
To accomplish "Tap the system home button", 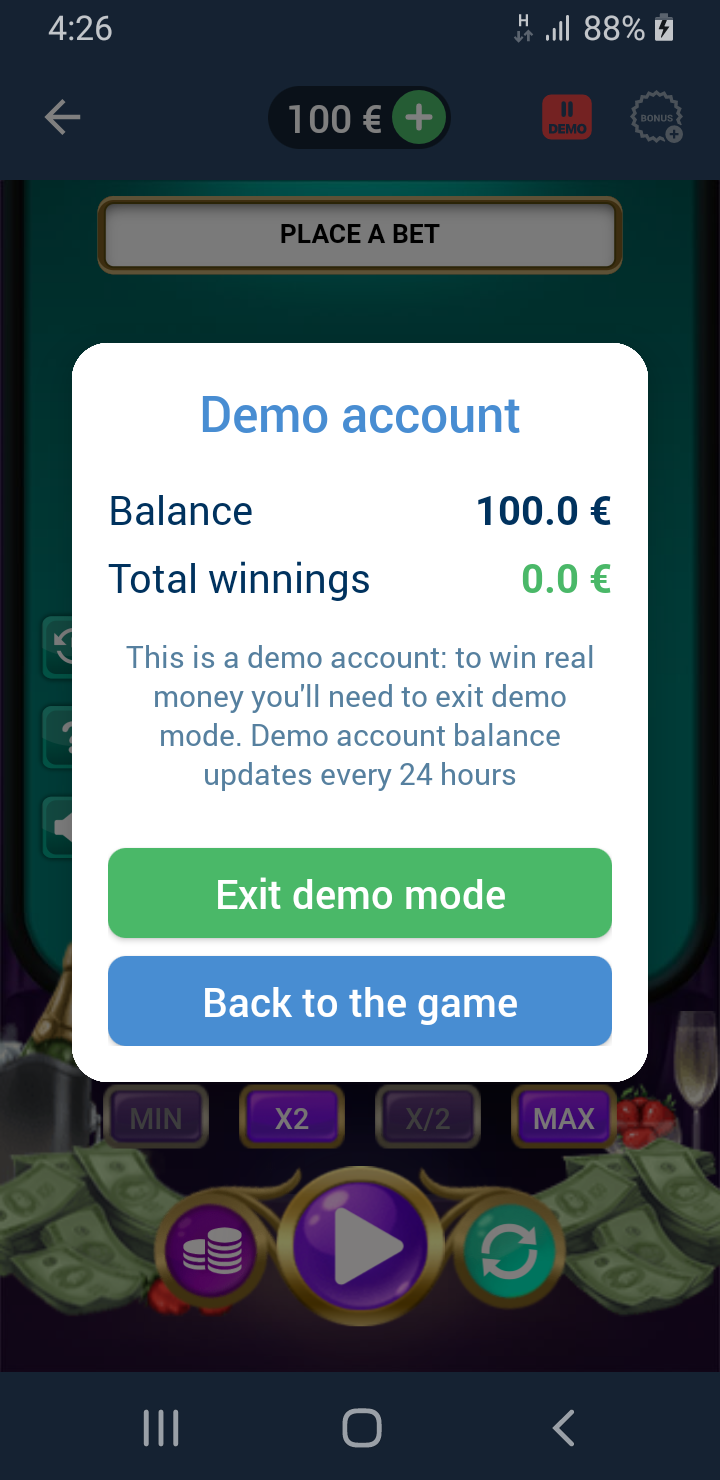I will click(361, 1428).
